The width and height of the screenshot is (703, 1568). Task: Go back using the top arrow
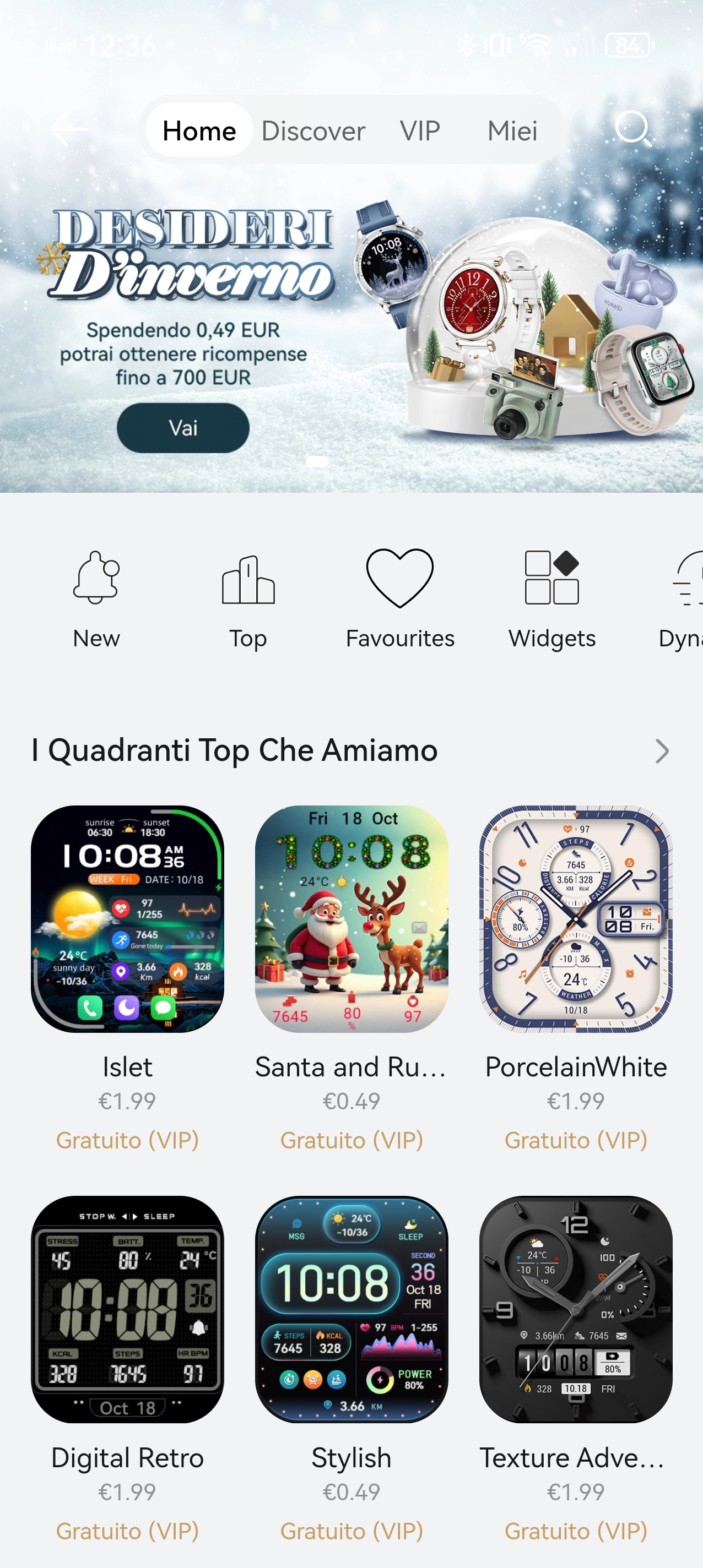coord(68,129)
